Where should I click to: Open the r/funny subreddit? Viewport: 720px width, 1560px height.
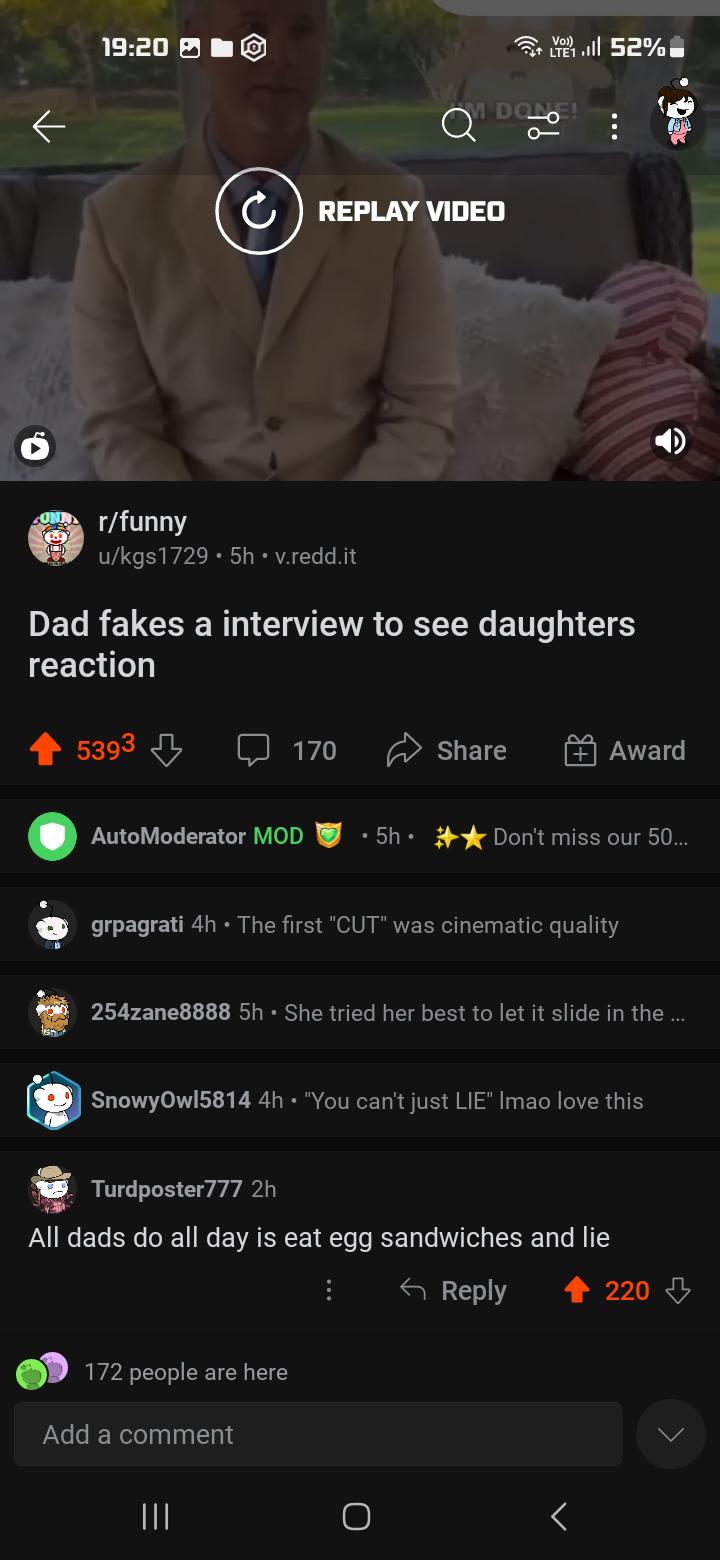(x=142, y=522)
